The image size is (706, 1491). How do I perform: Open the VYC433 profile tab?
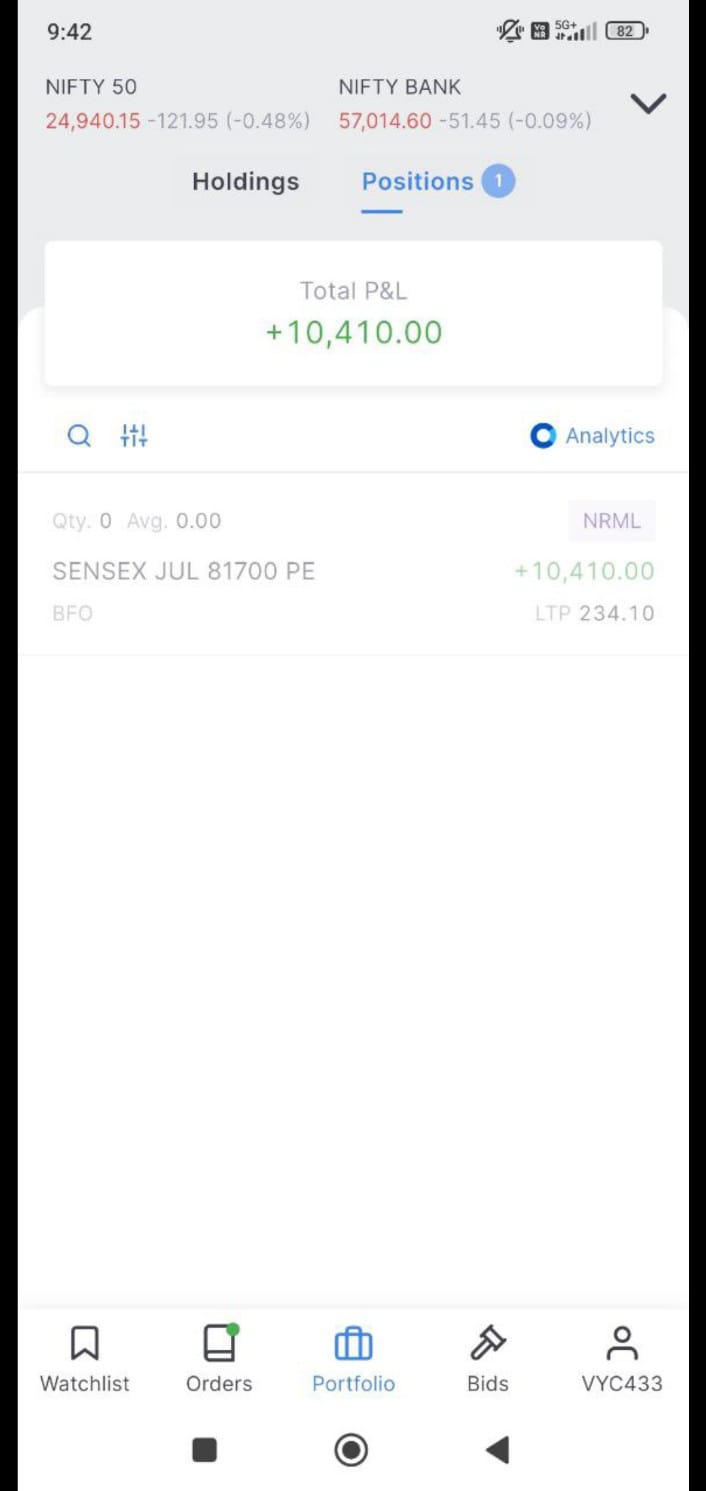(622, 1358)
